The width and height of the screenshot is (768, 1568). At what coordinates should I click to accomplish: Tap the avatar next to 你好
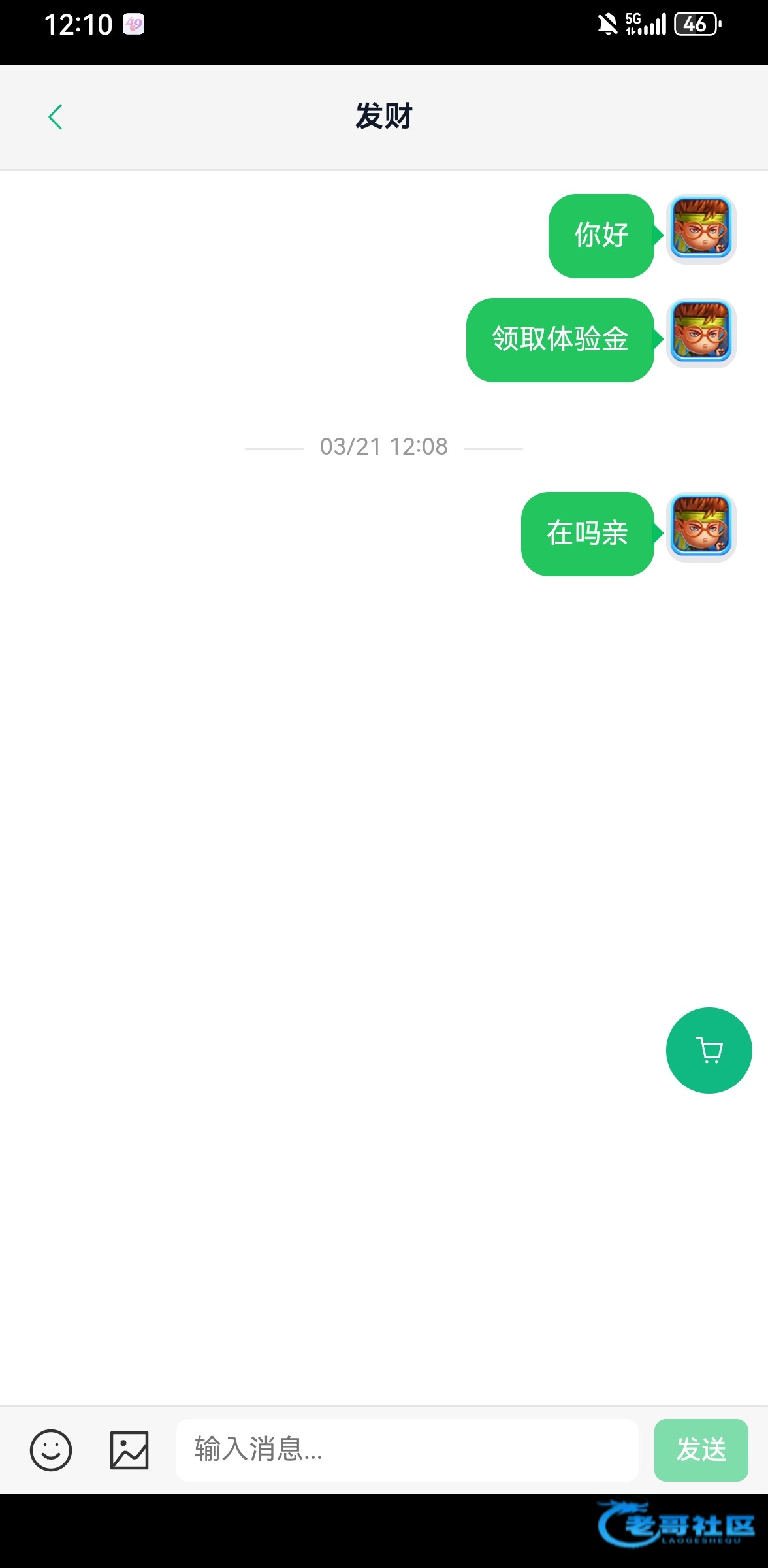tap(701, 229)
